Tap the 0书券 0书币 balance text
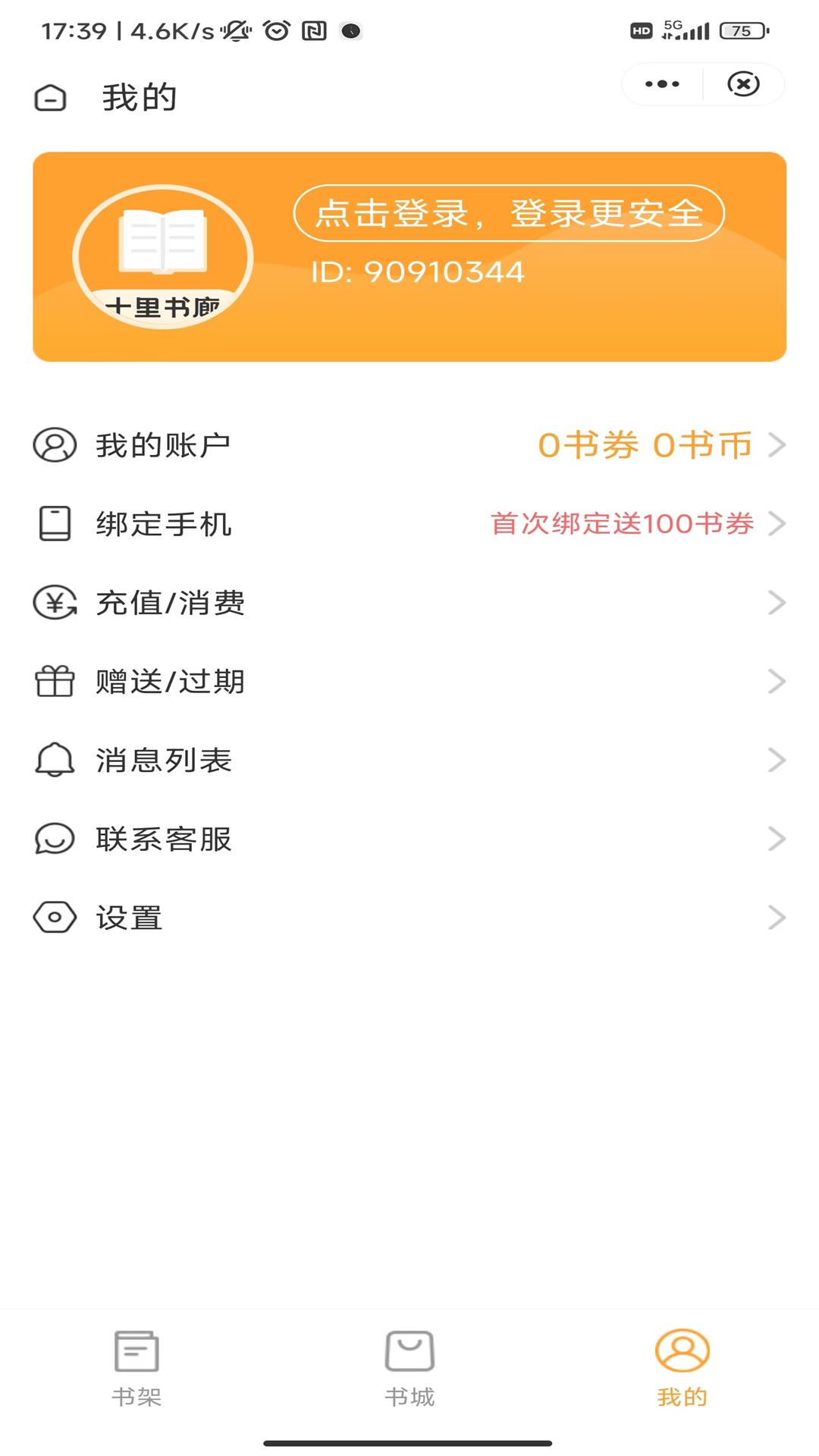 pos(643,446)
